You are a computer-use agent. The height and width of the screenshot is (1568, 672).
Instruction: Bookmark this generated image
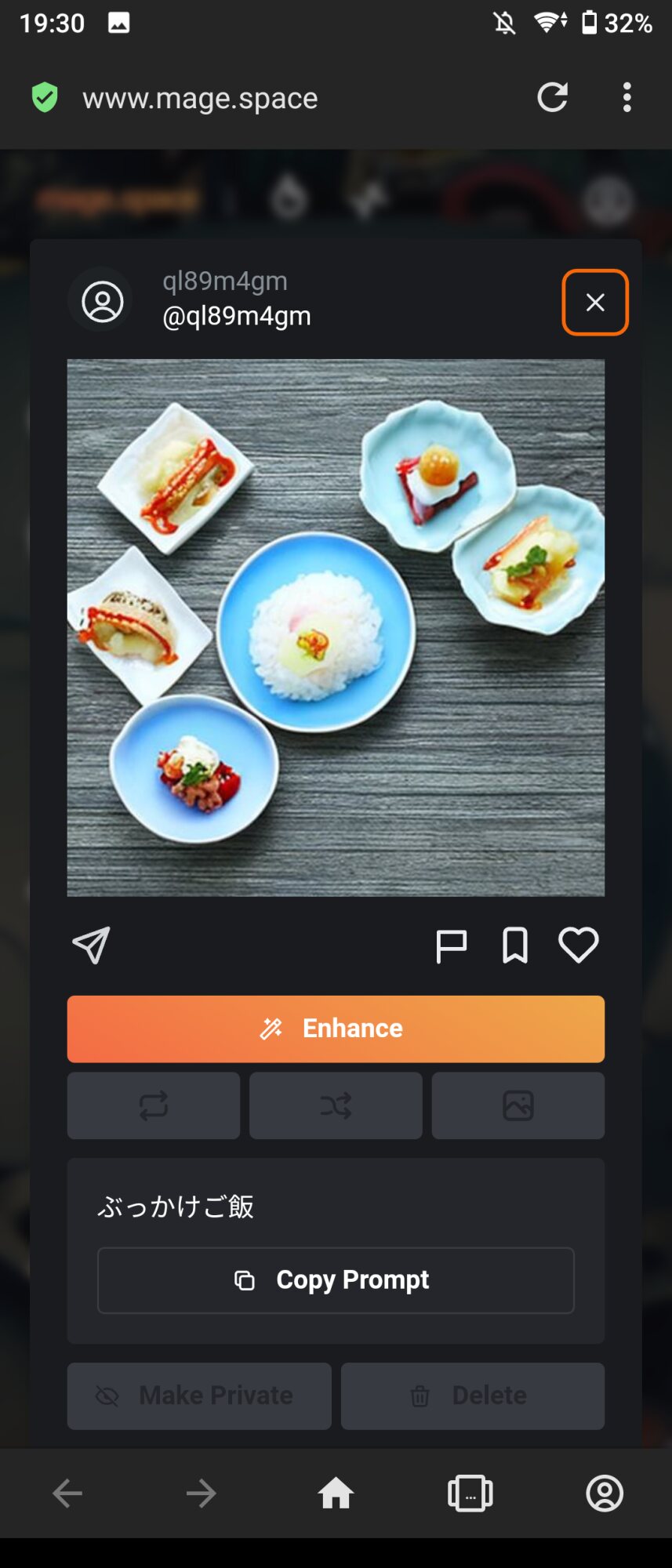[514, 946]
